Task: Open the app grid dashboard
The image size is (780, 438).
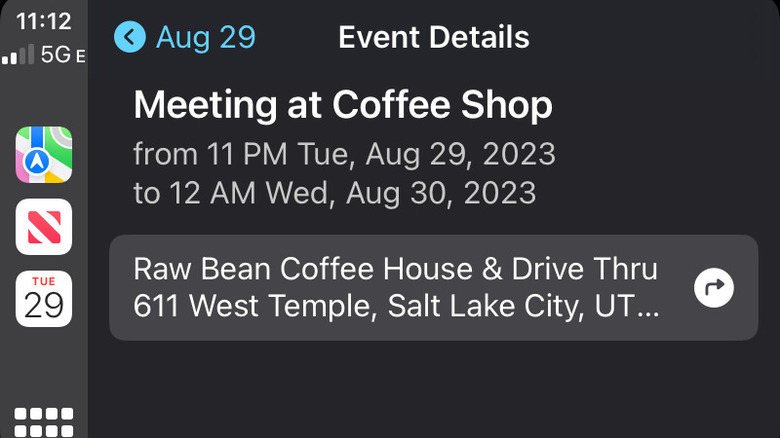Action: [x=44, y=420]
